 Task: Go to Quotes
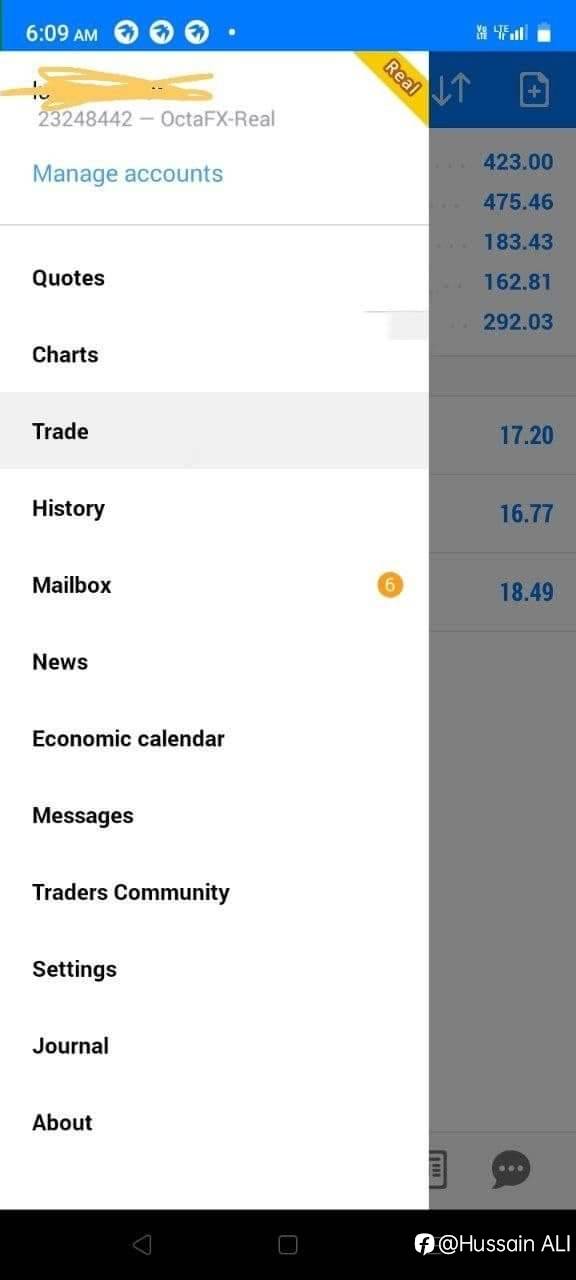(214, 278)
